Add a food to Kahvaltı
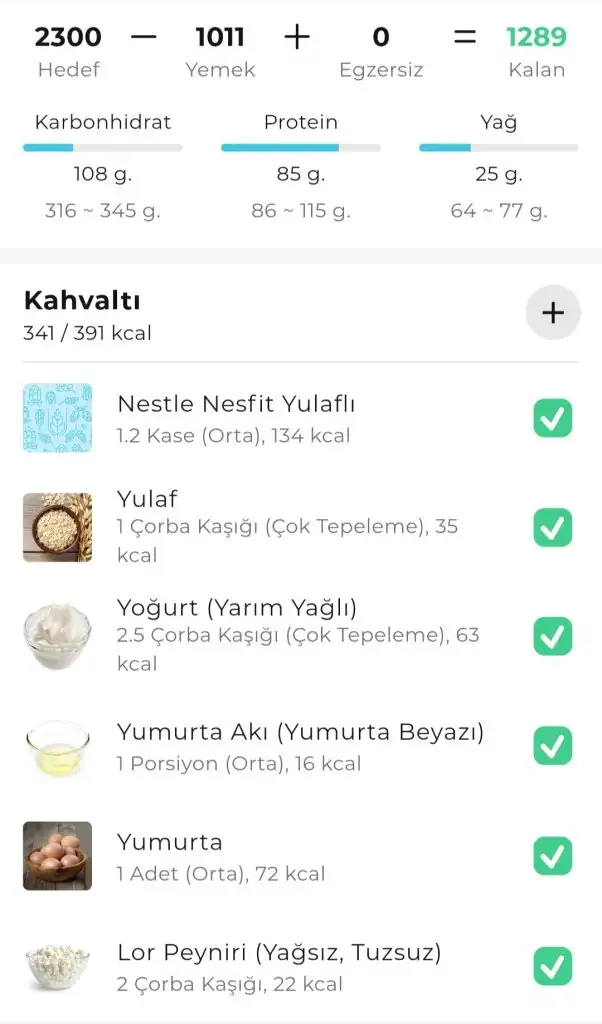Screen dimensions: 602x1024 553,313
